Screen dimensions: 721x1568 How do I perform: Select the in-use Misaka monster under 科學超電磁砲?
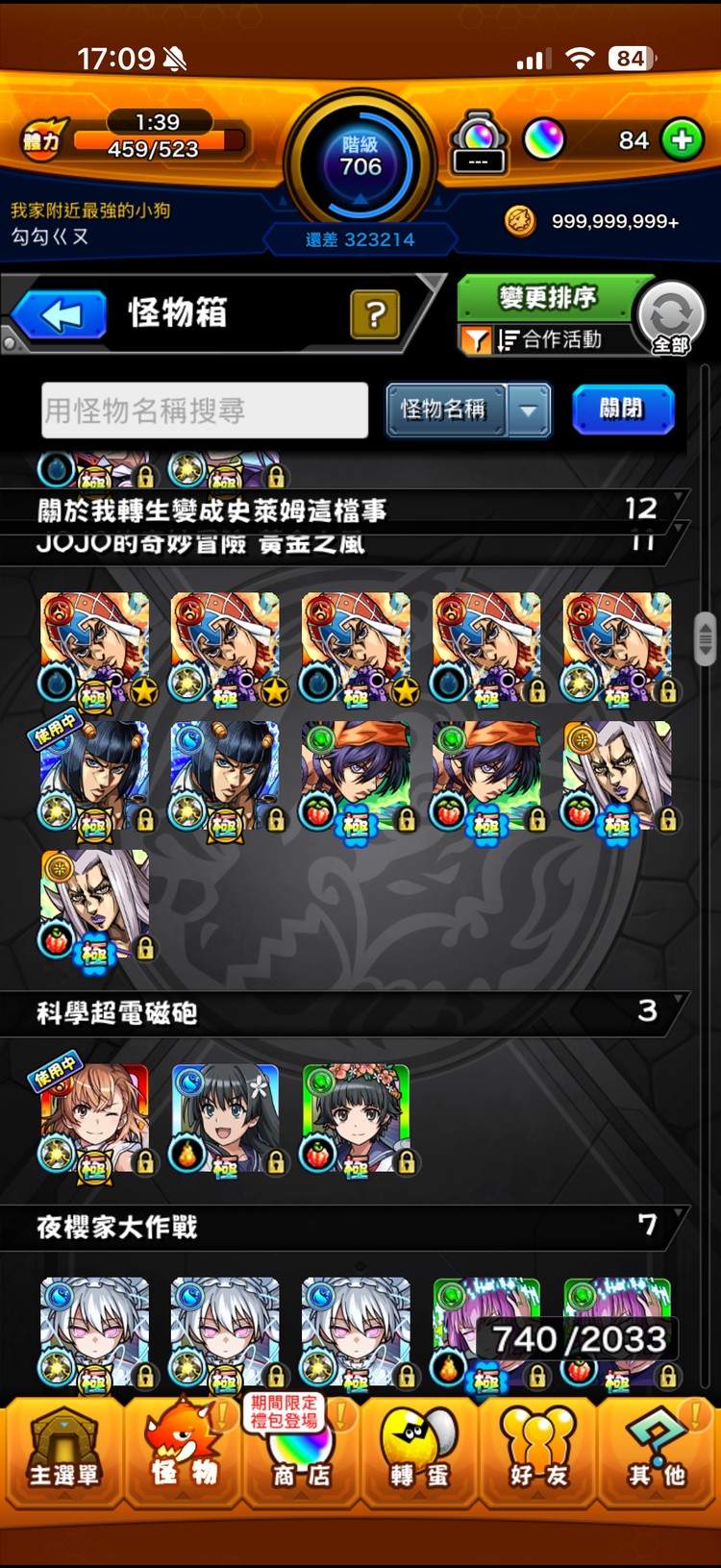coord(94,1120)
